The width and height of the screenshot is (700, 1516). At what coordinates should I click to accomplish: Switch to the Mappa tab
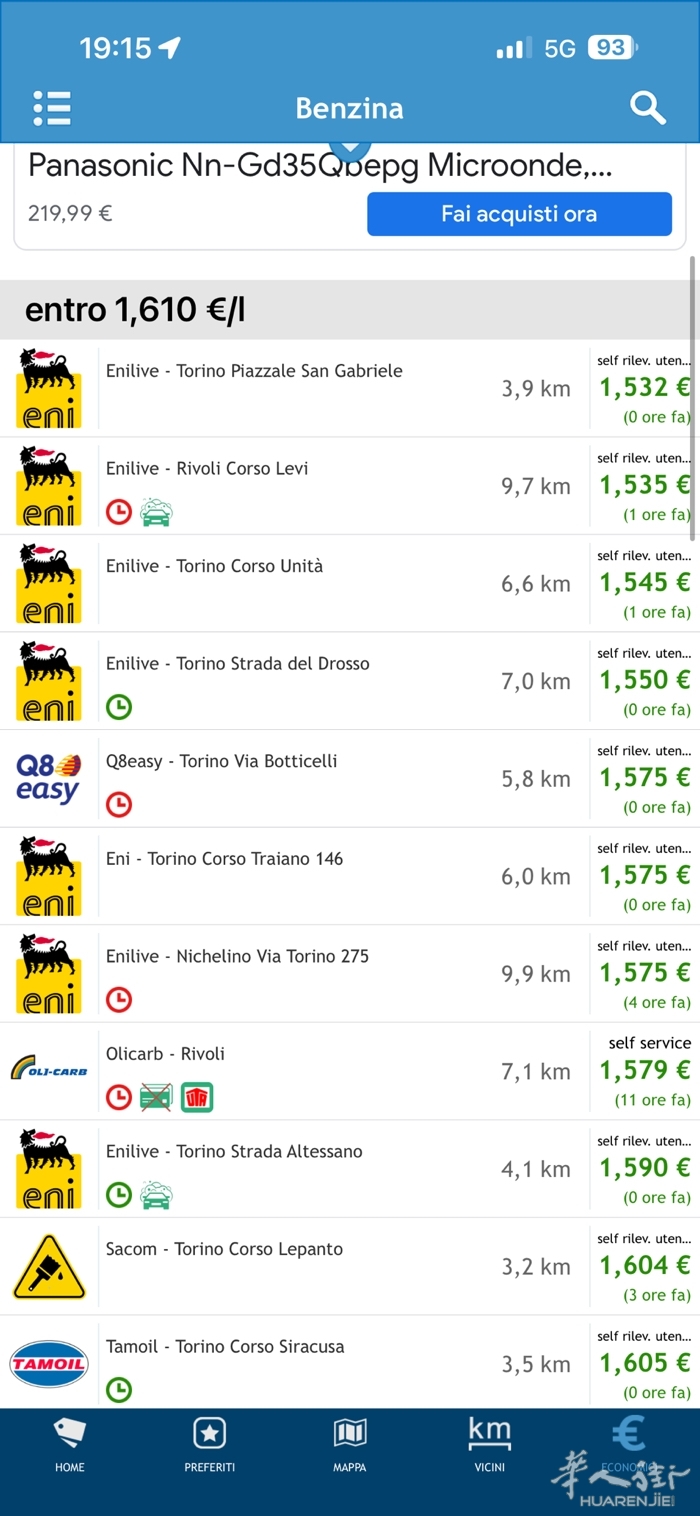pyautogui.click(x=350, y=1446)
